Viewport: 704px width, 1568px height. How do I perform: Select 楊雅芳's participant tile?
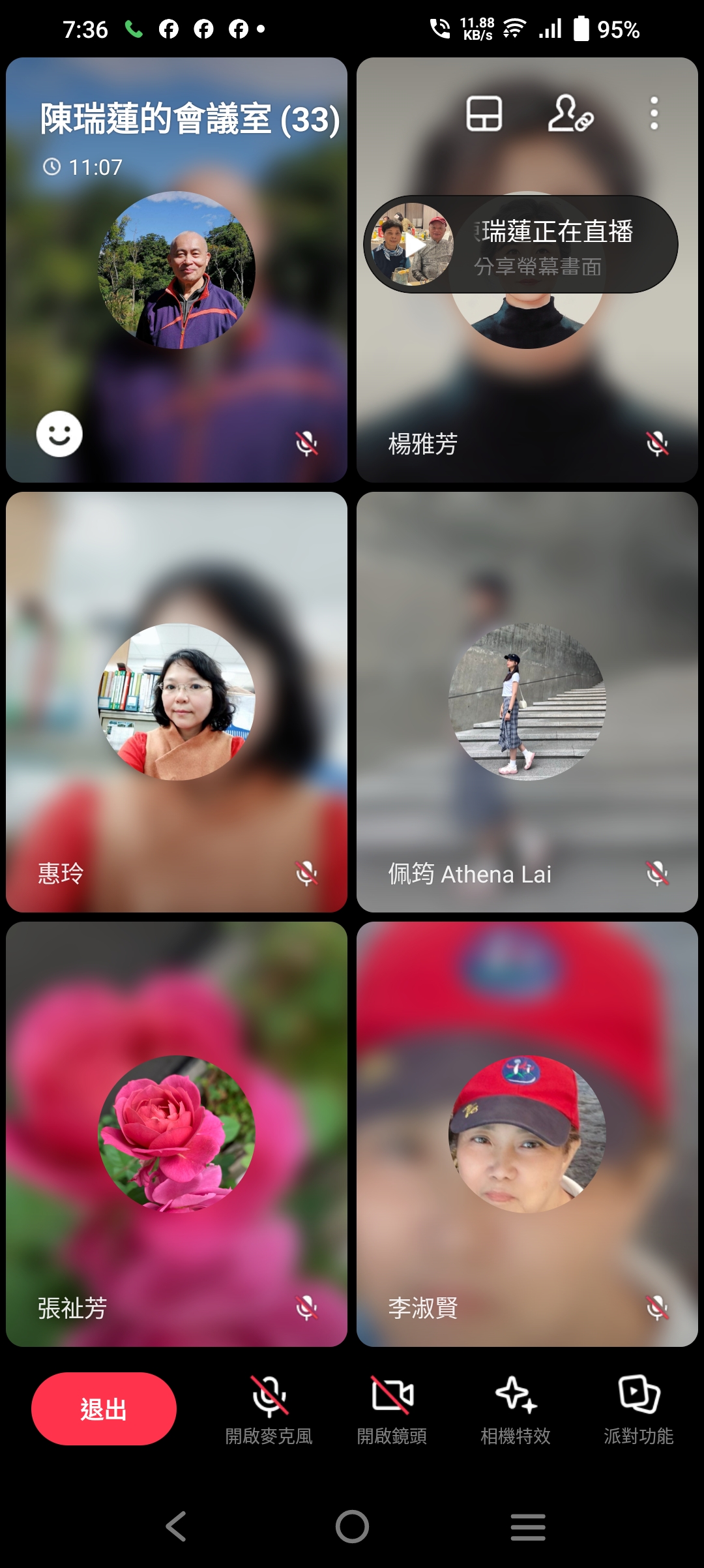click(x=527, y=391)
